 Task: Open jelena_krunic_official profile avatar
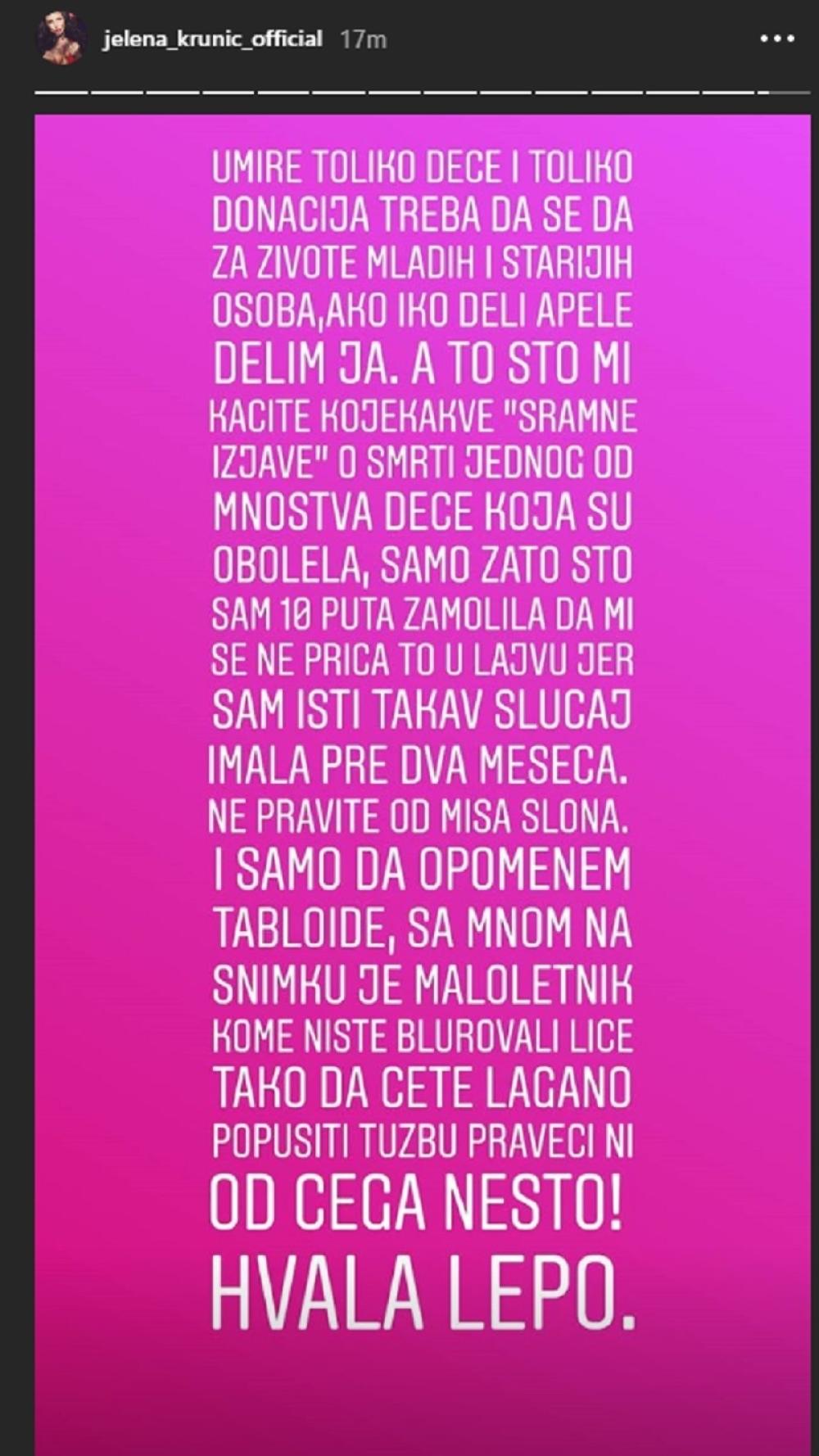[x=64, y=40]
